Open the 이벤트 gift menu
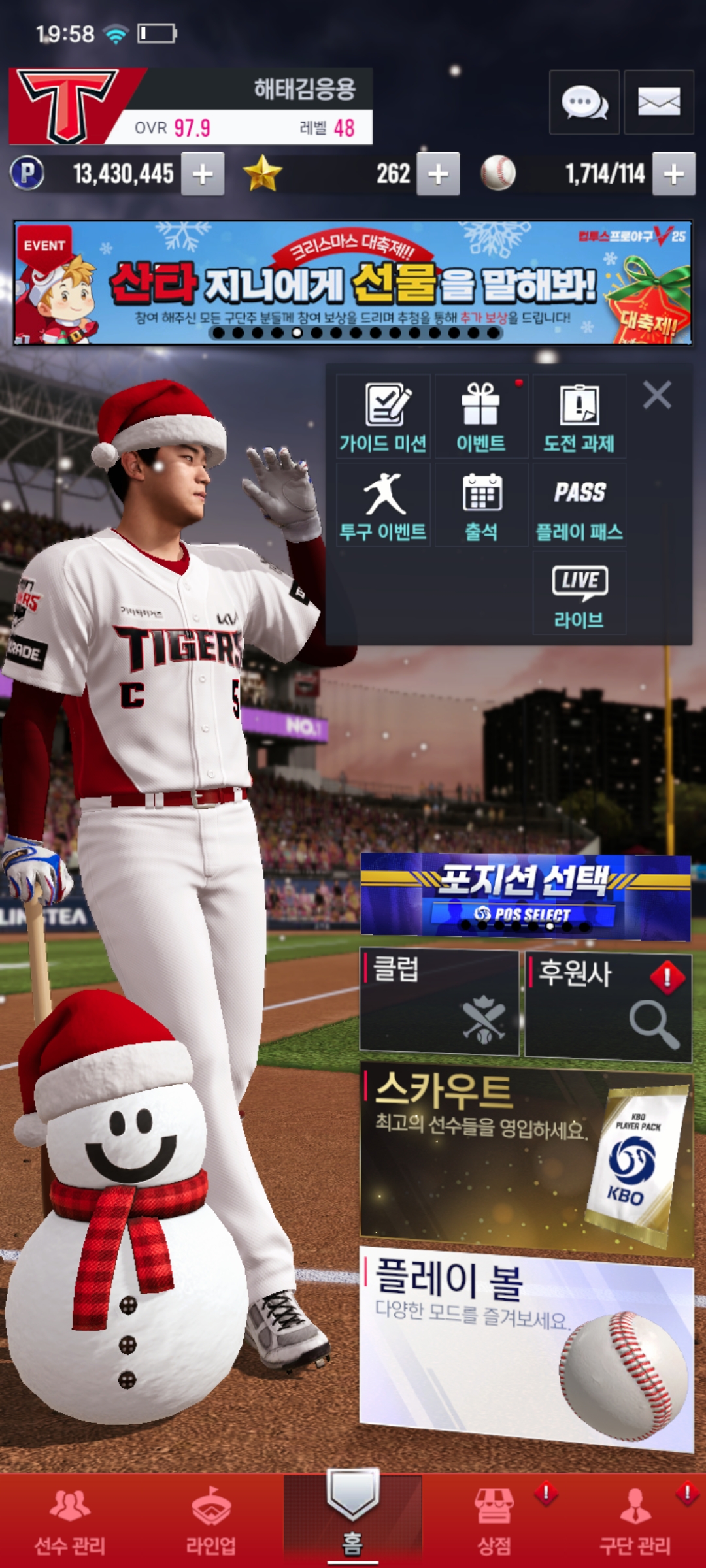706x1568 pixels. coord(481,417)
